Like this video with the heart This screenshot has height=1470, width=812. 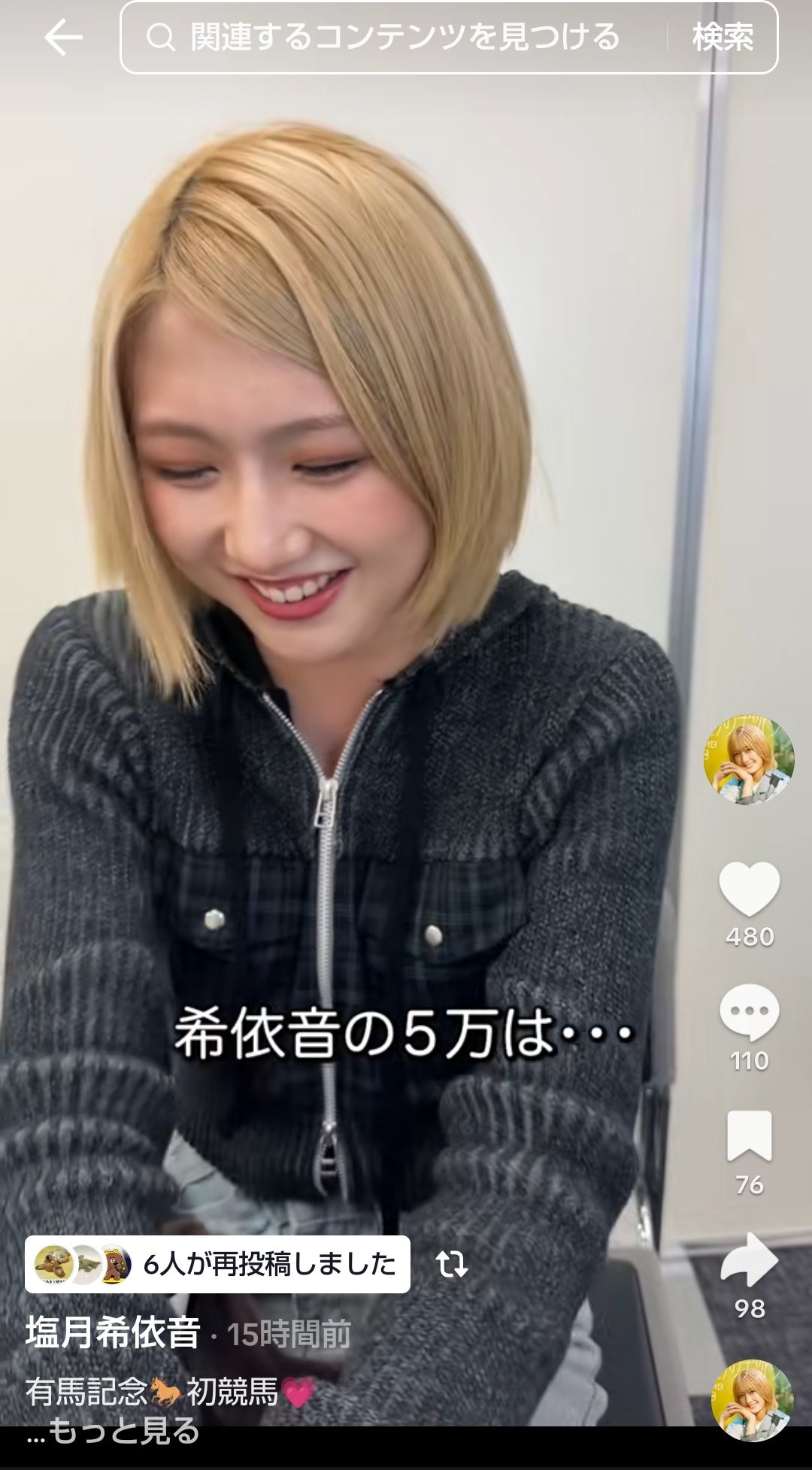point(749,890)
